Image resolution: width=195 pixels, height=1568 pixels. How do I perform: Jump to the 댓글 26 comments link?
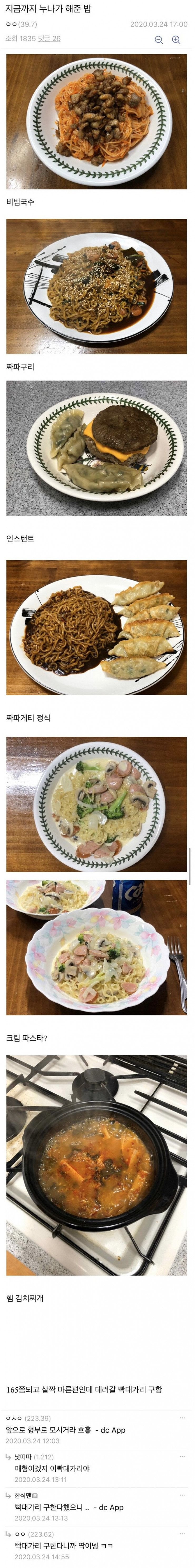tap(49, 38)
